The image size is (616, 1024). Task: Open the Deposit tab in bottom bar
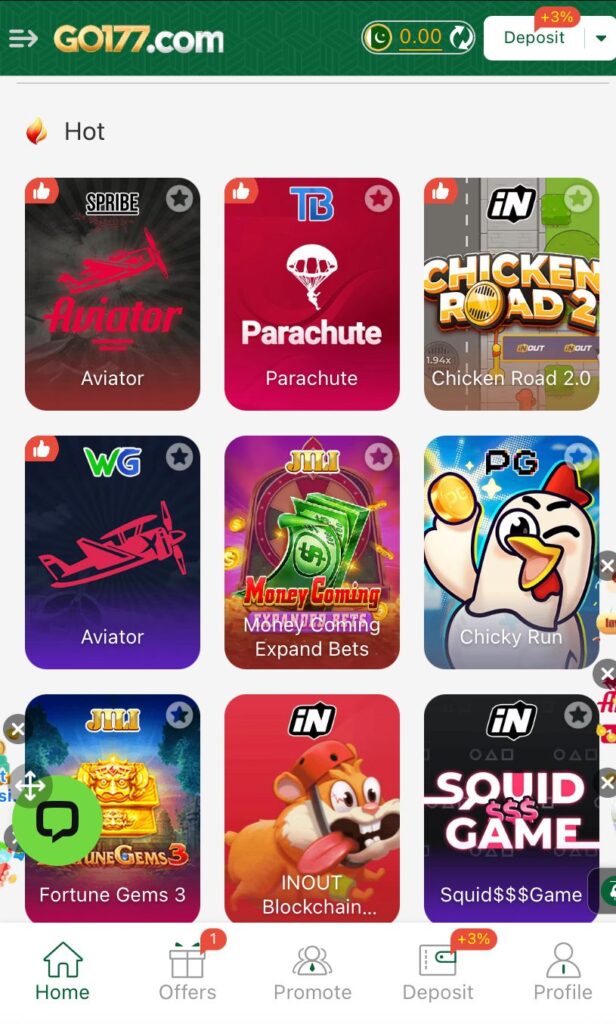(x=438, y=972)
